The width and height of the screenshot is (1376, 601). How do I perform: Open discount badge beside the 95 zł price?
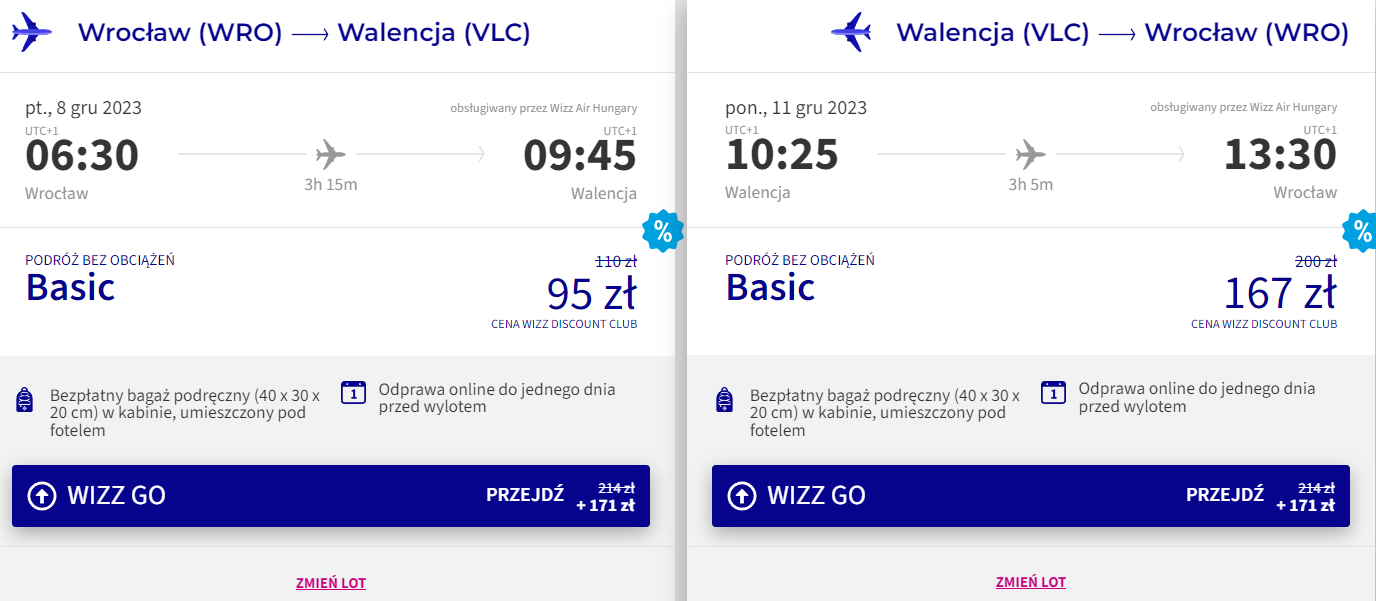[x=662, y=232]
